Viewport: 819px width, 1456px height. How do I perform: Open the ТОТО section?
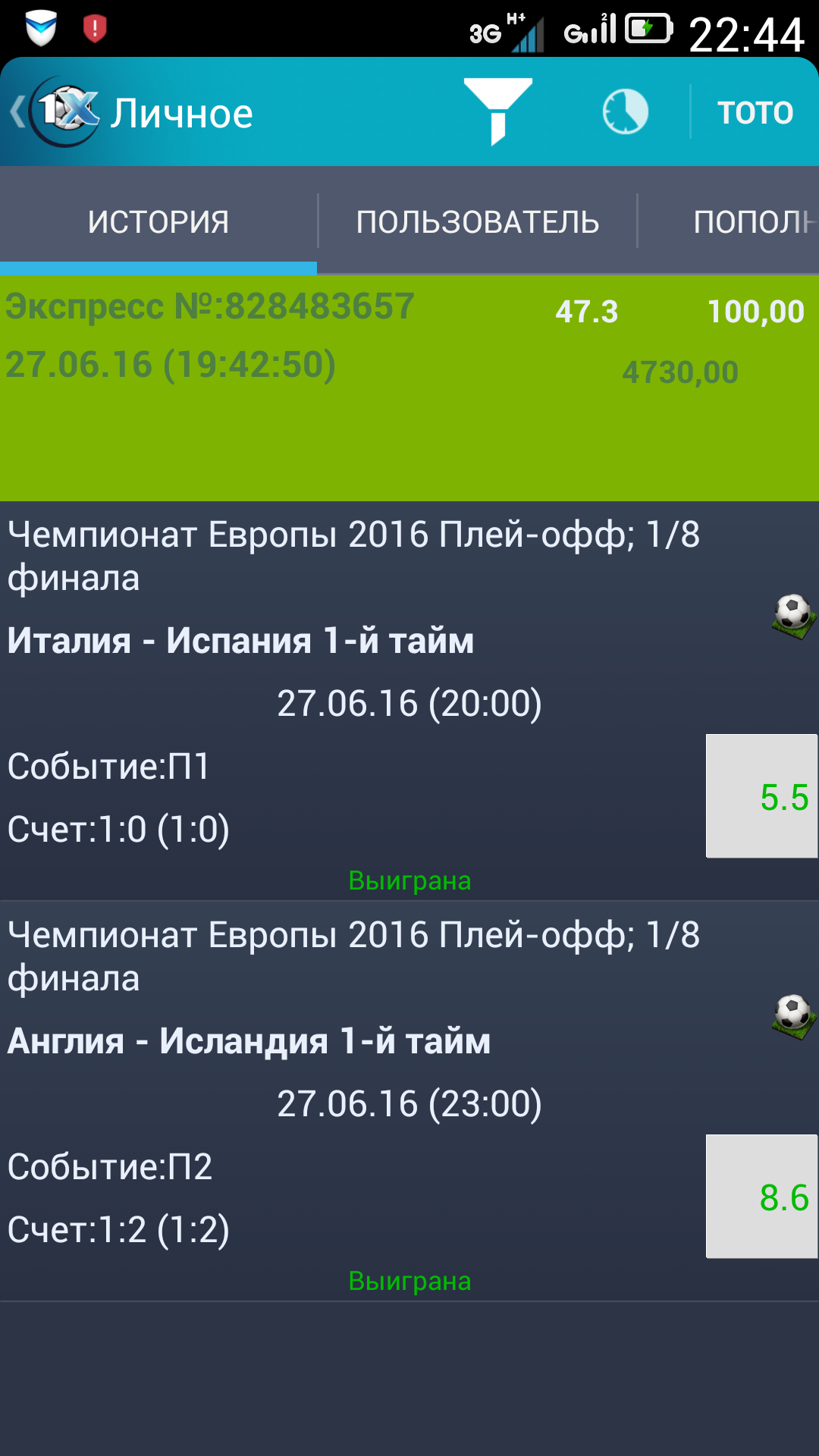click(x=755, y=112)
